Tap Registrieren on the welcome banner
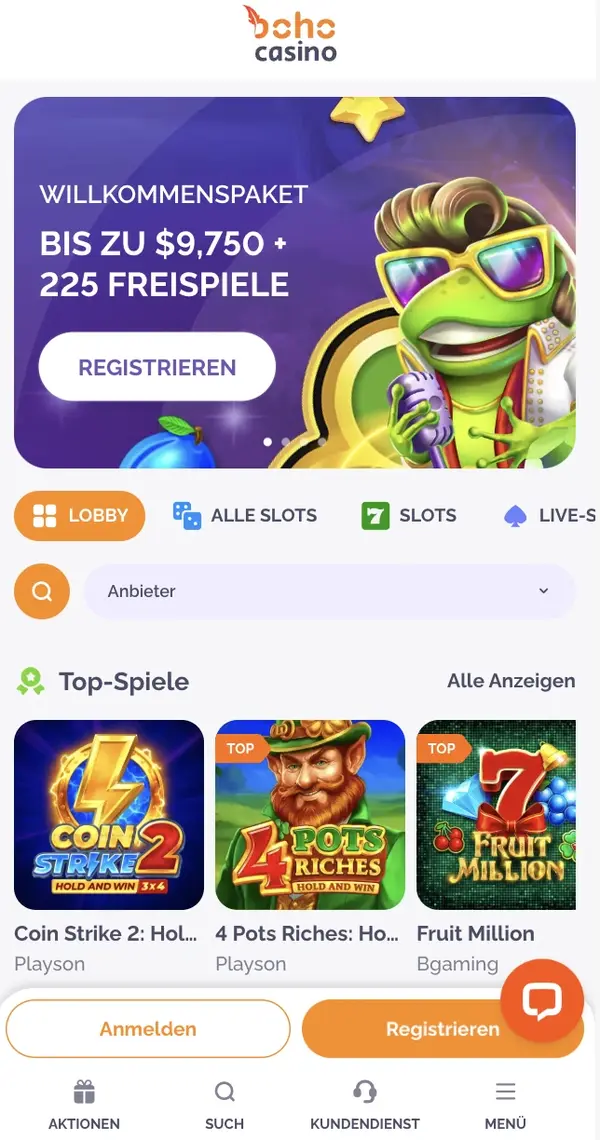This screenshot has width=600, height=1140. 157,367
